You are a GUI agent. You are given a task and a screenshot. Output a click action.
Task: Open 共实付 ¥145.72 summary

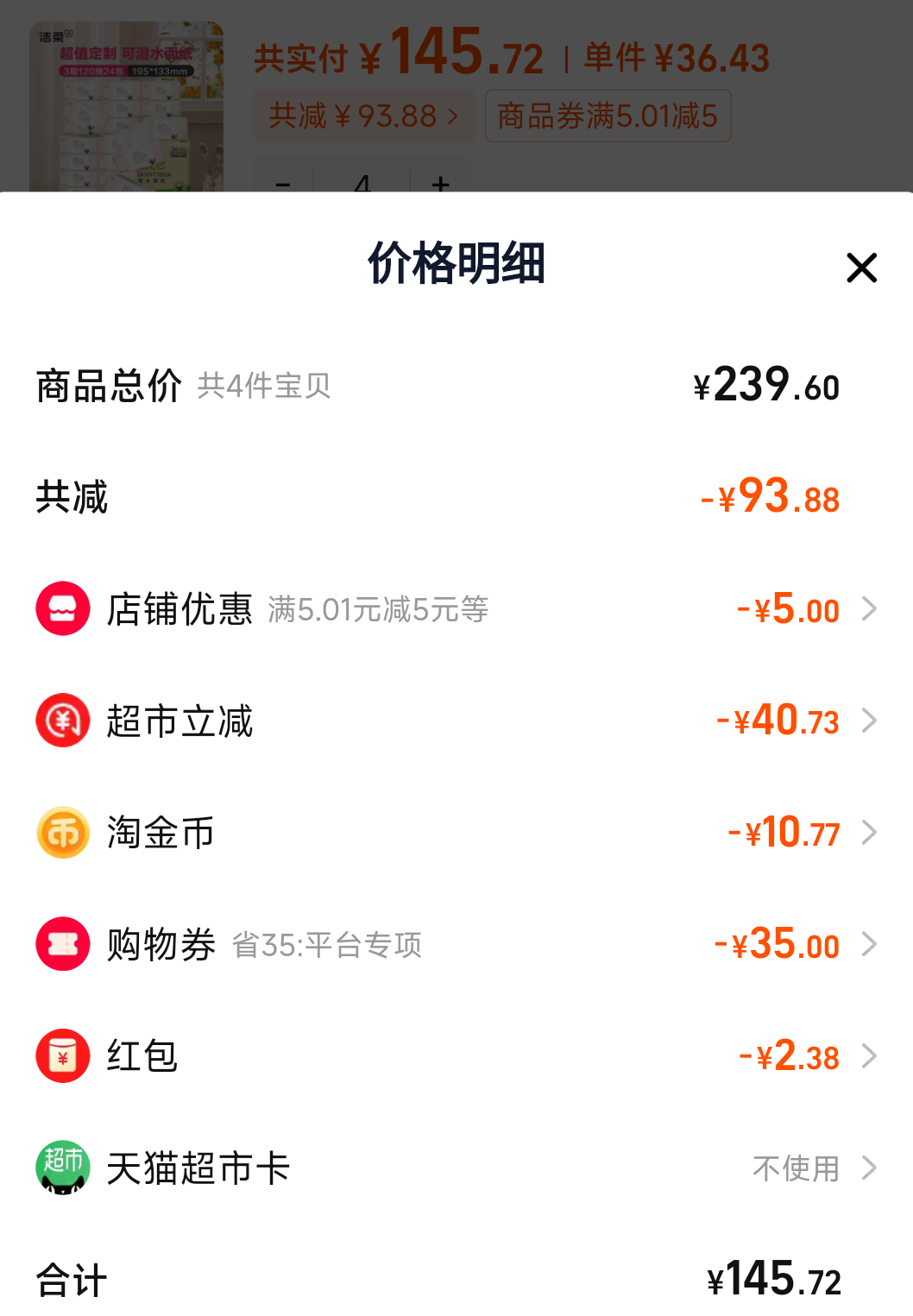click(x=397, y=56)
